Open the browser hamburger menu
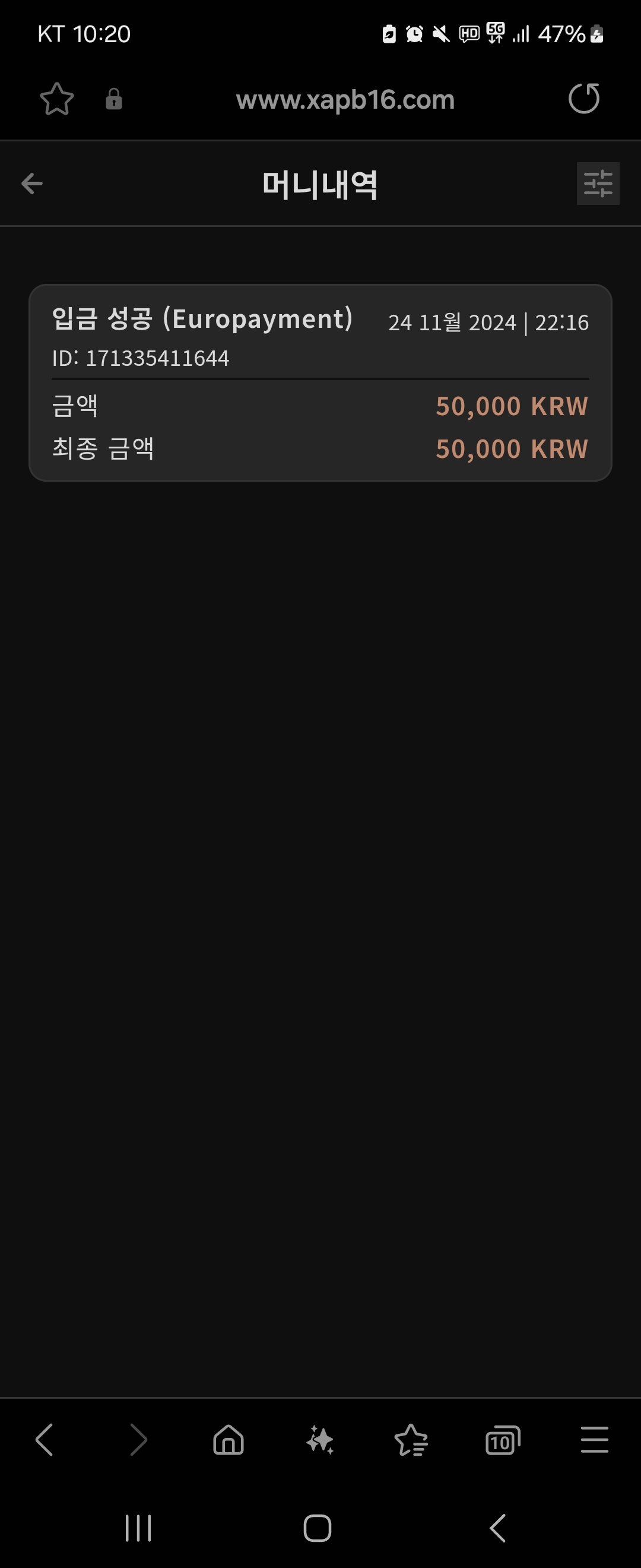Screen dimensions: 641x1568 click(594, 1440)
